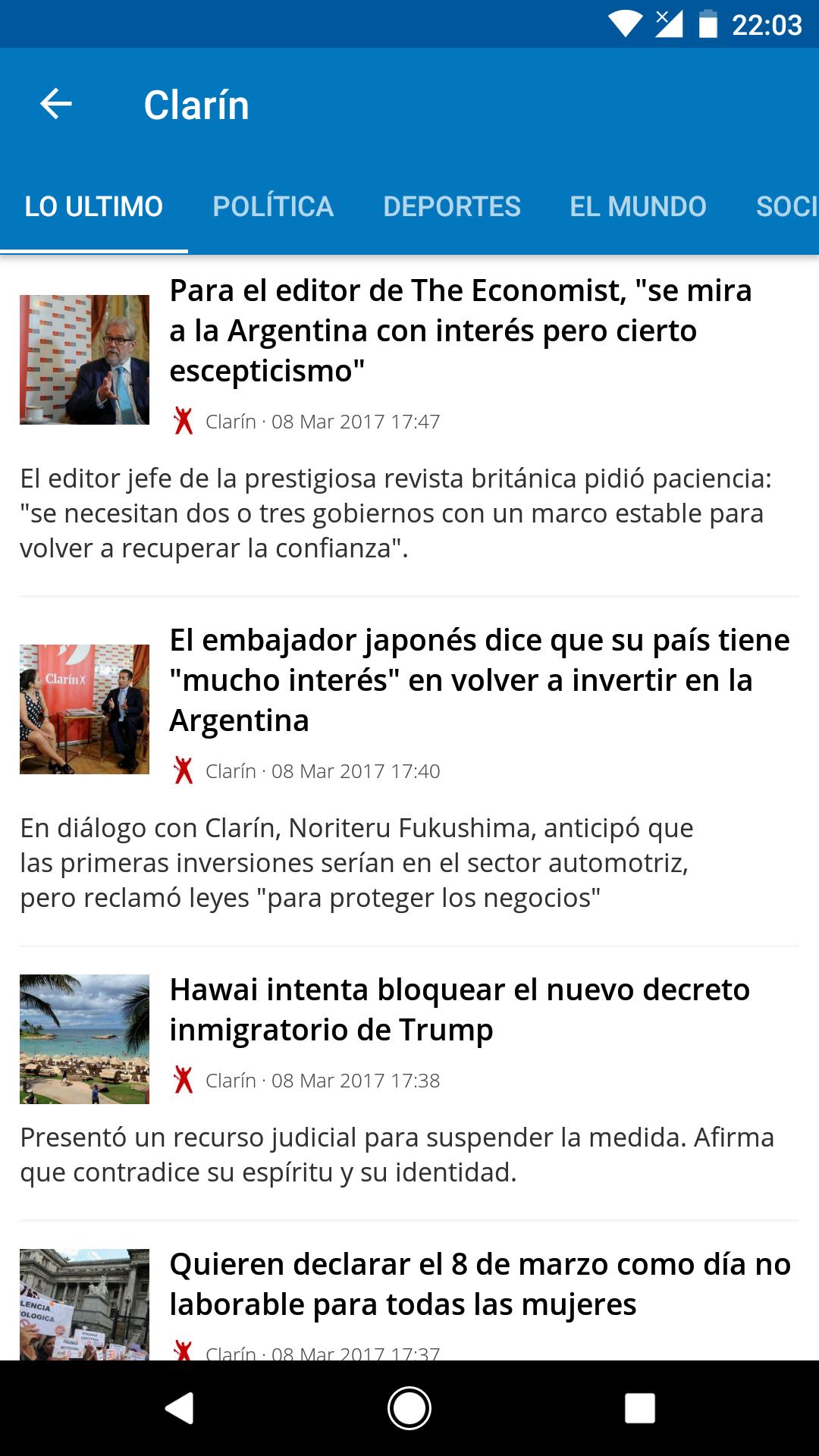Switch to the LO ULTIMO tab
This screenshot has width=819, height=1456.
point(93,206)
